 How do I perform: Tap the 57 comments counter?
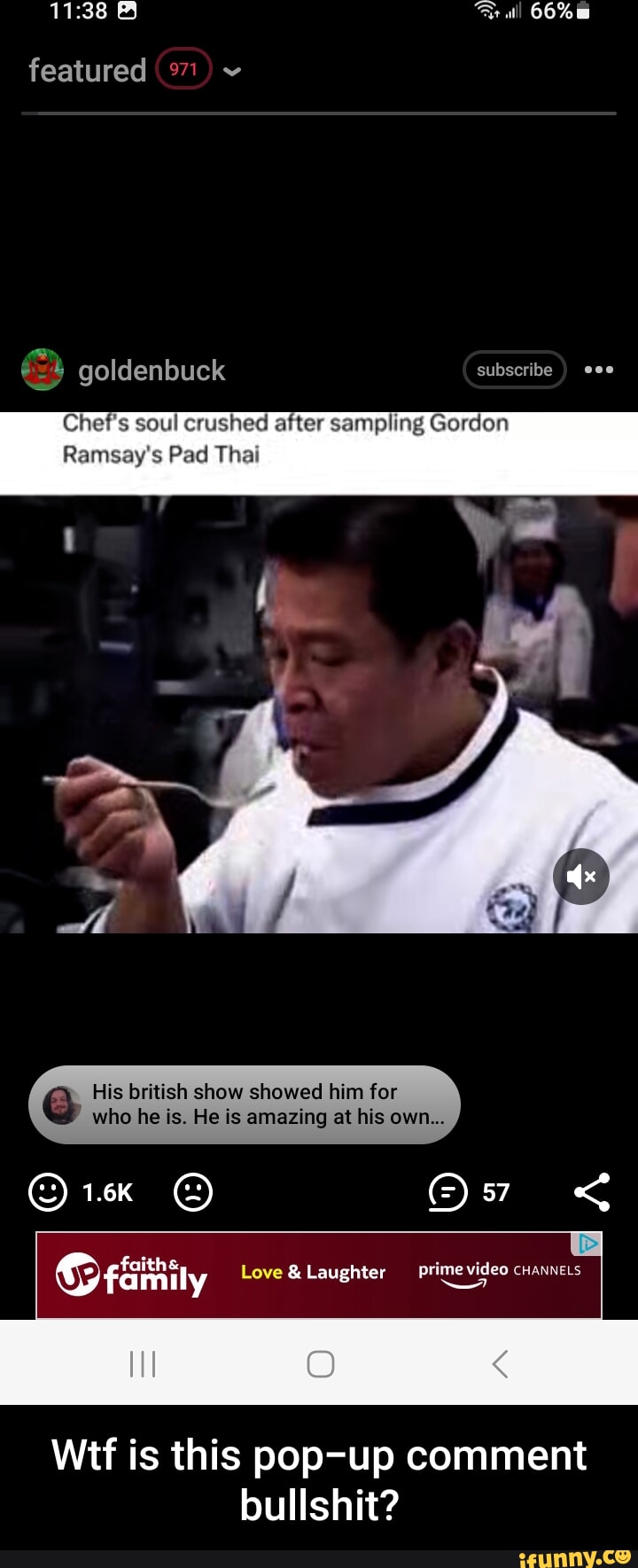tap(496, 1192)
